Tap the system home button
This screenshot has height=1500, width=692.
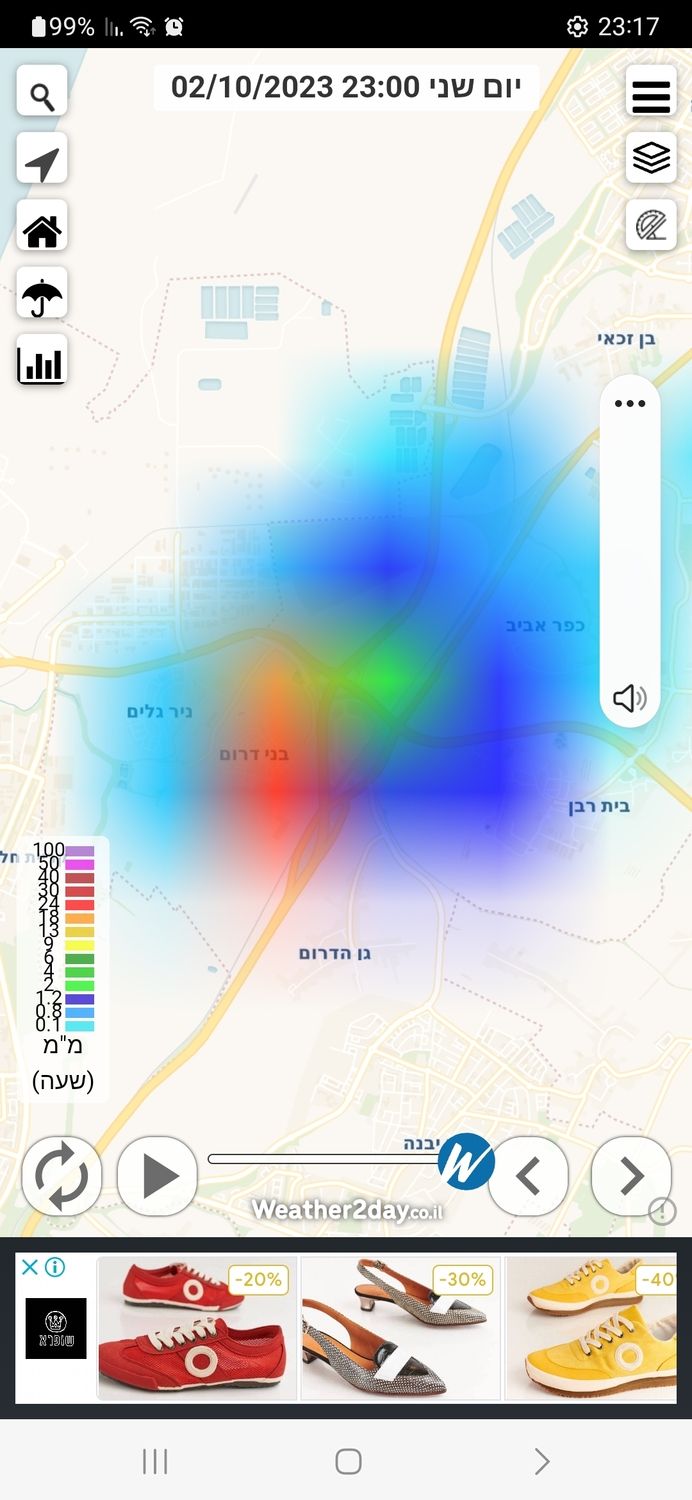pyautogui.click(x=348, y=1462)
